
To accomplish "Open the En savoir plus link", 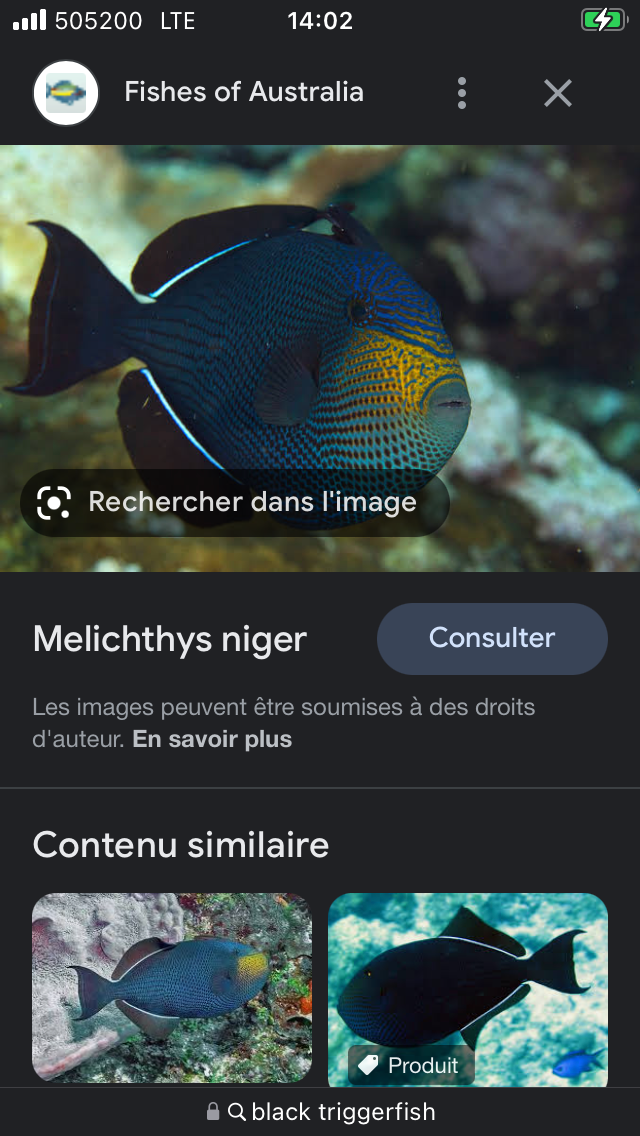I will (212, 739).
